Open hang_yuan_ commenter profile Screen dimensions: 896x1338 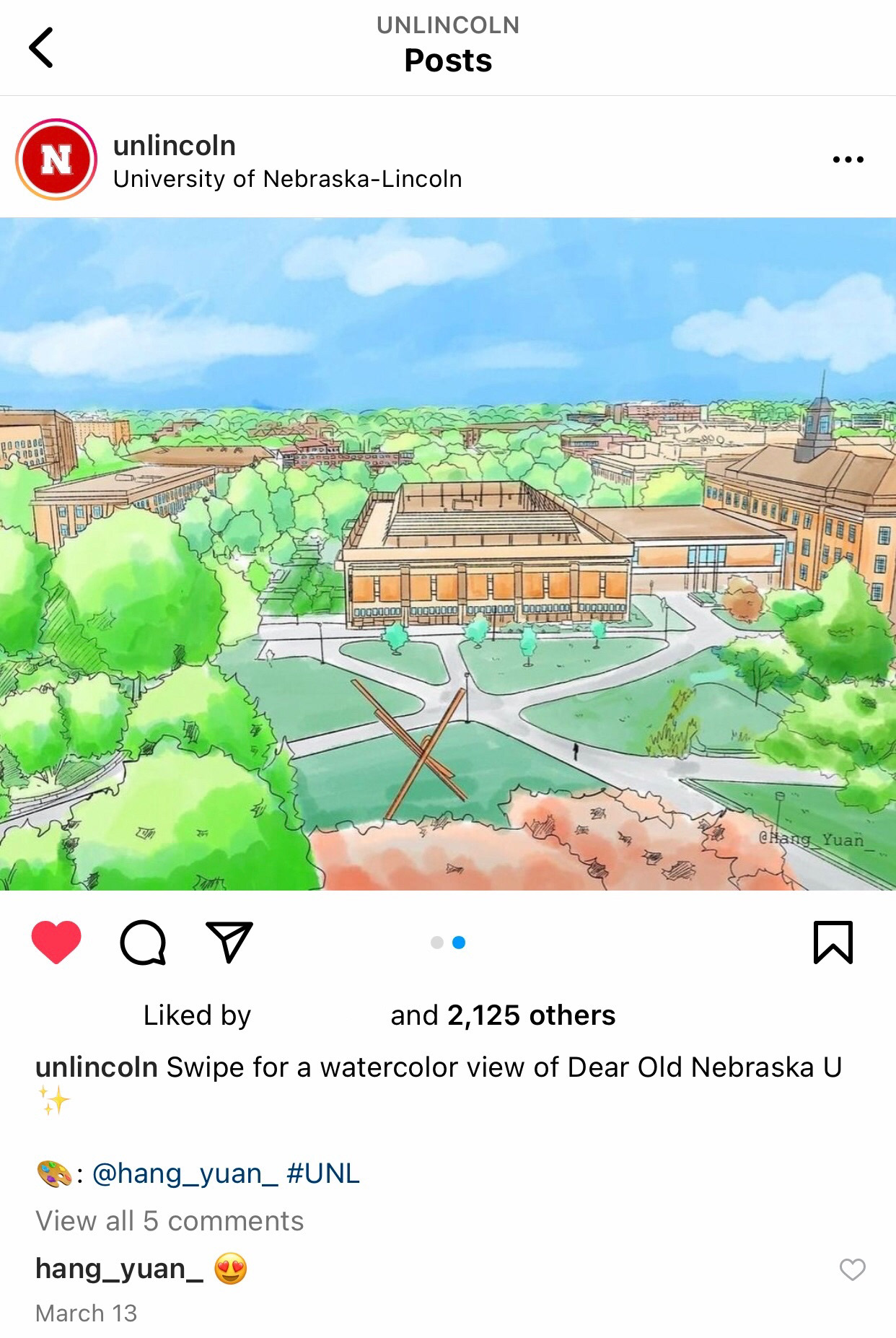tap(119, 1269)
